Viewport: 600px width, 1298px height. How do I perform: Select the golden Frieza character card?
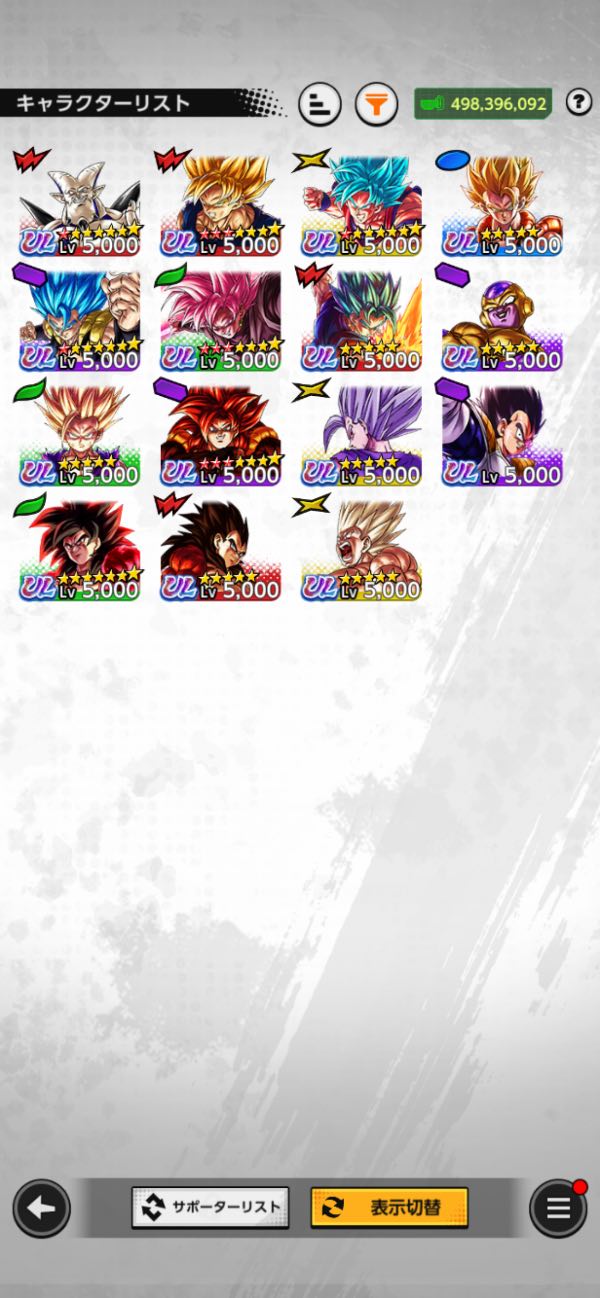(x=502, y=319)
